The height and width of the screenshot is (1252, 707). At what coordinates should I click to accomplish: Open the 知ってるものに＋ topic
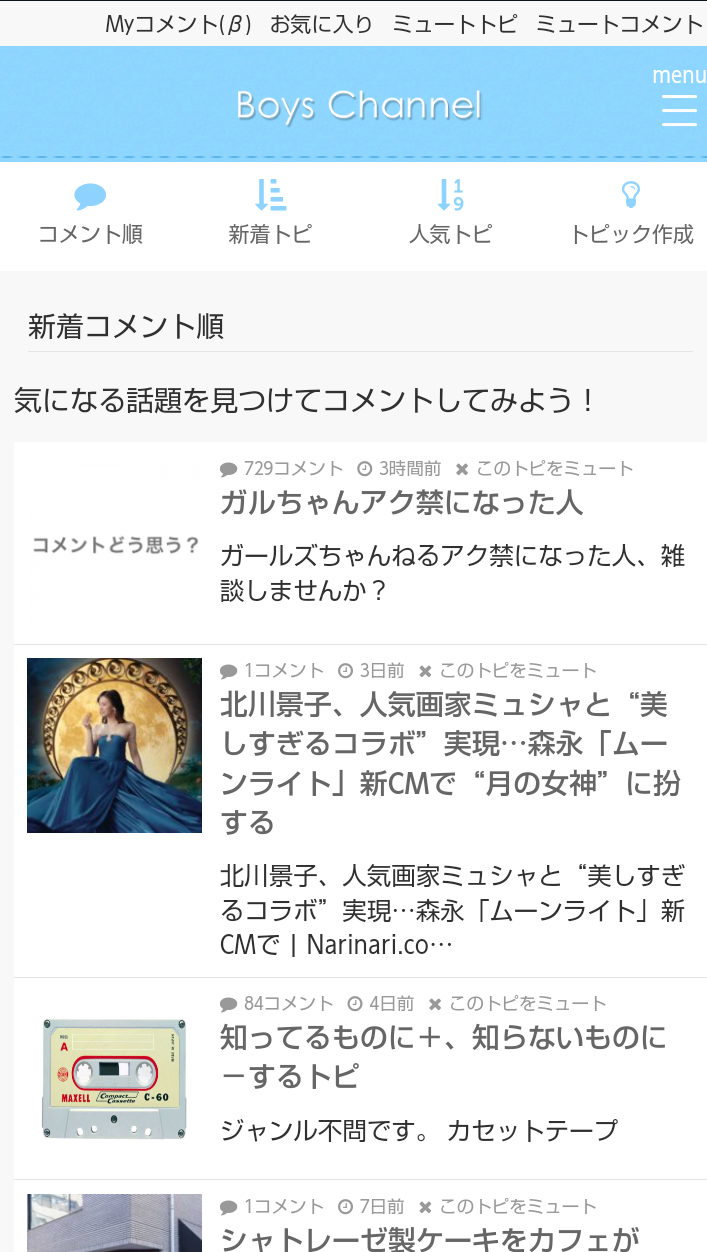click(x=444, y=1057)
